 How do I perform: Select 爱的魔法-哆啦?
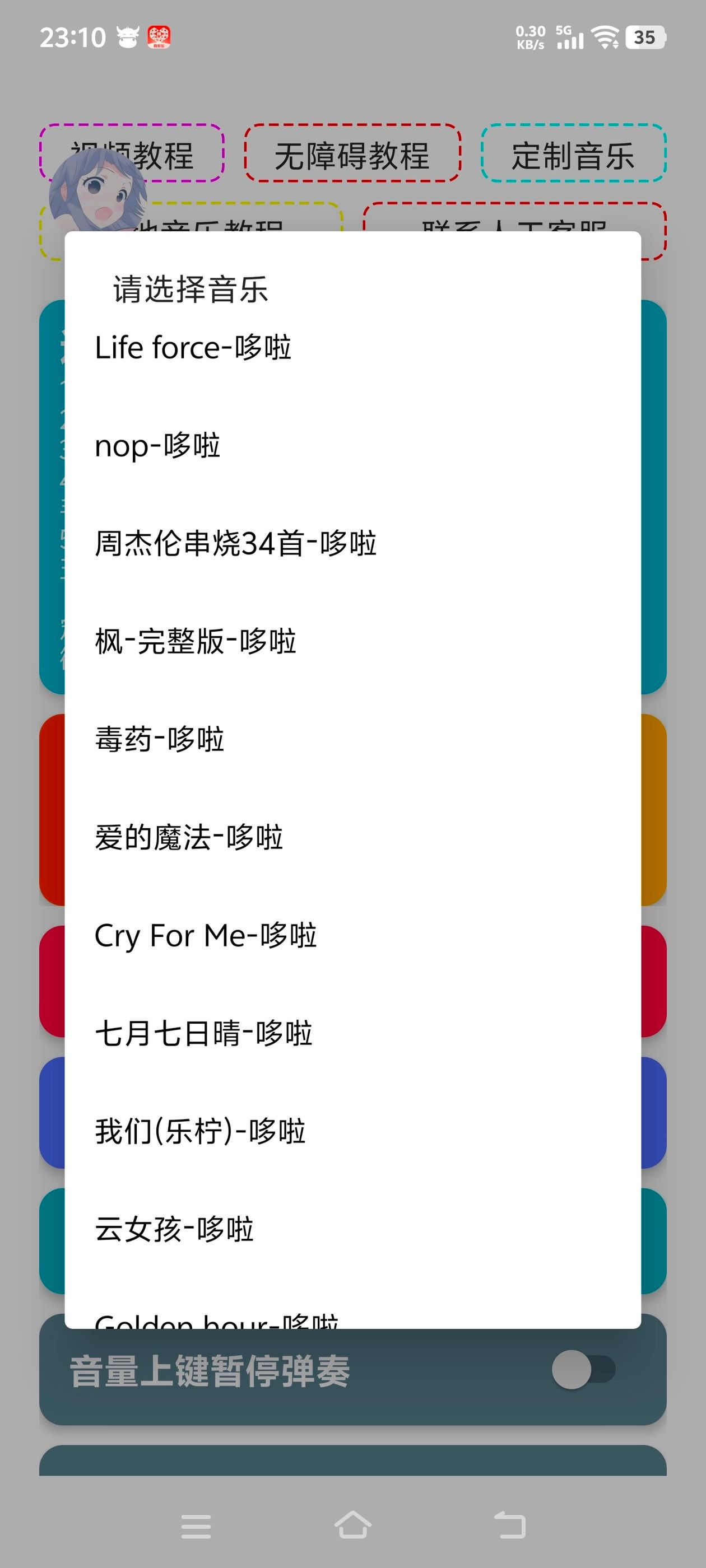click(x=188, y=837)
